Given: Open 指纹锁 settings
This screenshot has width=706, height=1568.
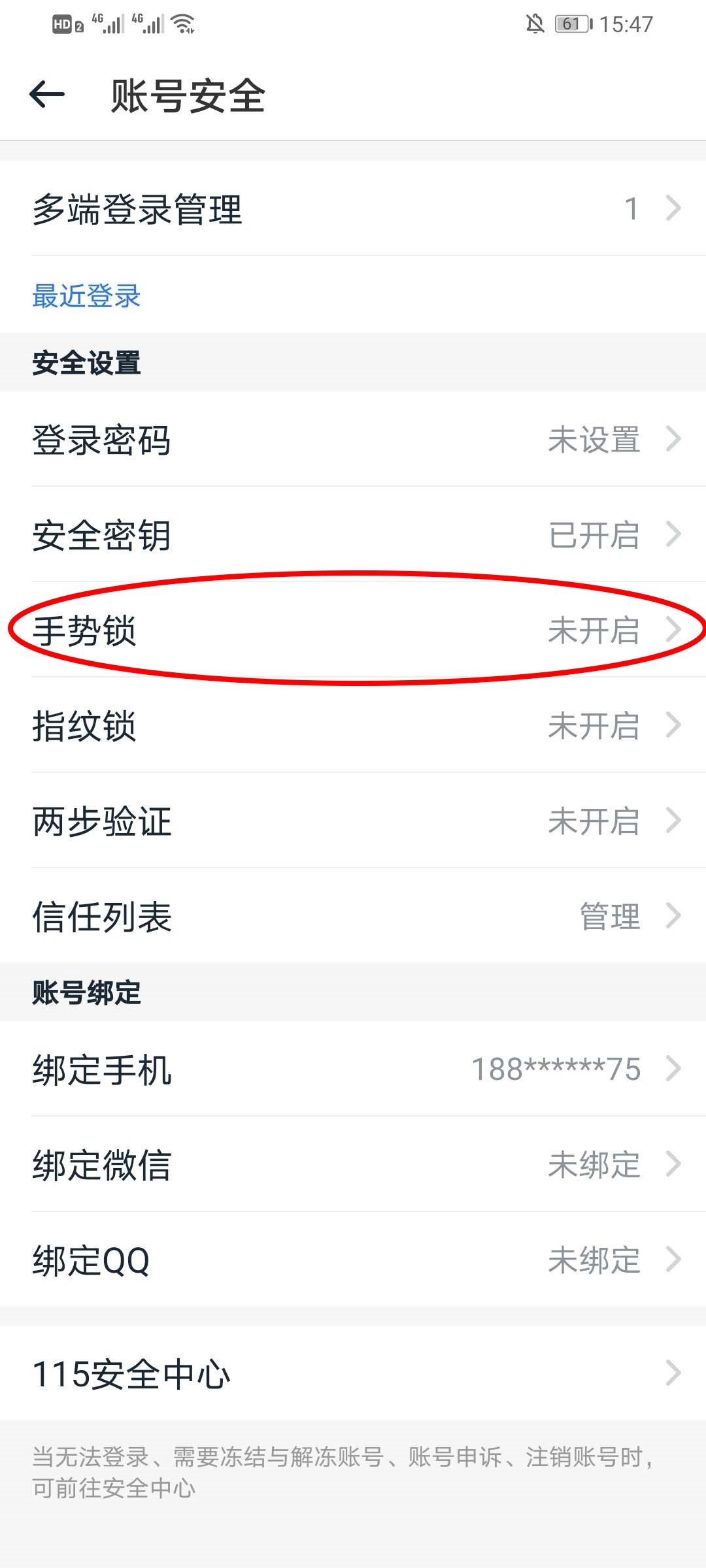Looking at the screenshot, I should (353, 725).
